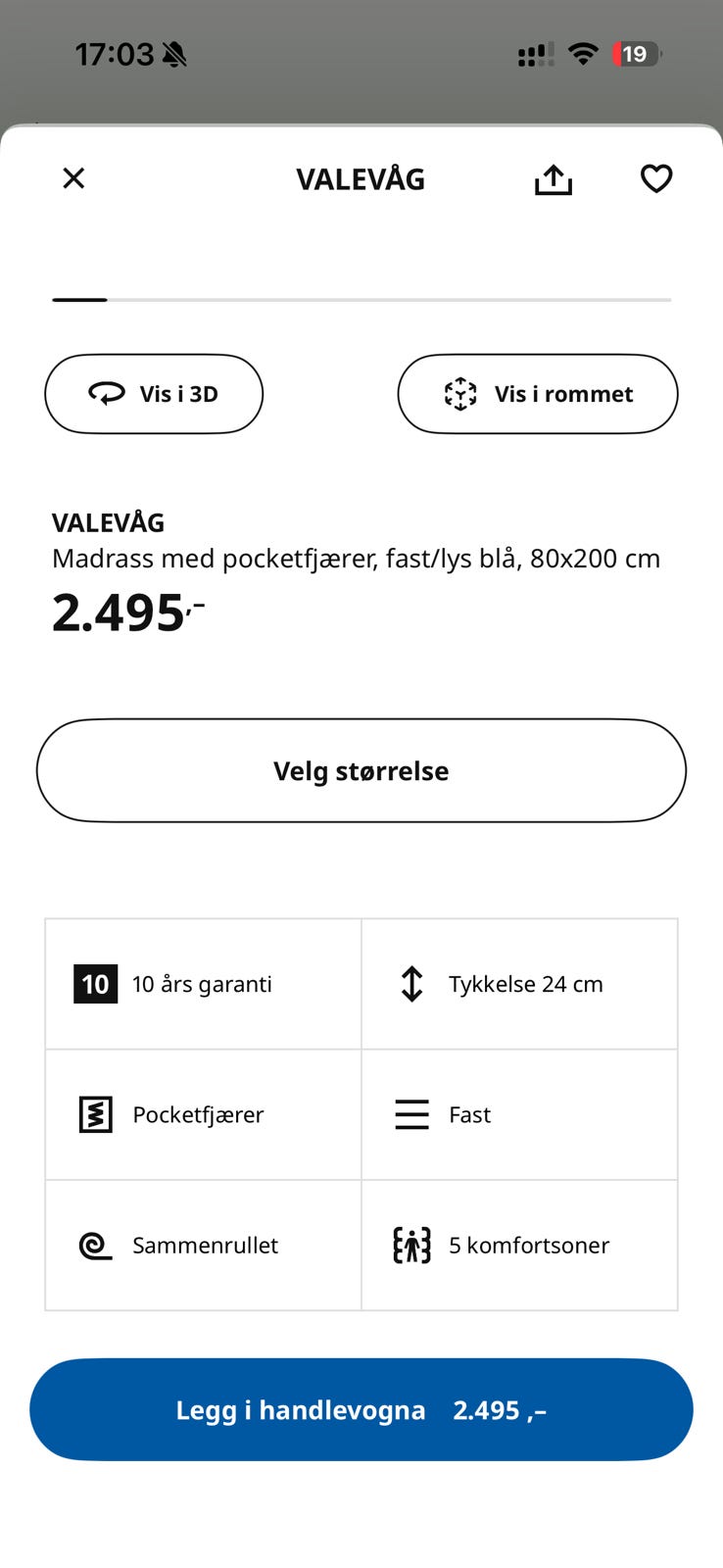Enable room view with Vis i rommet

tap(536, 394)
